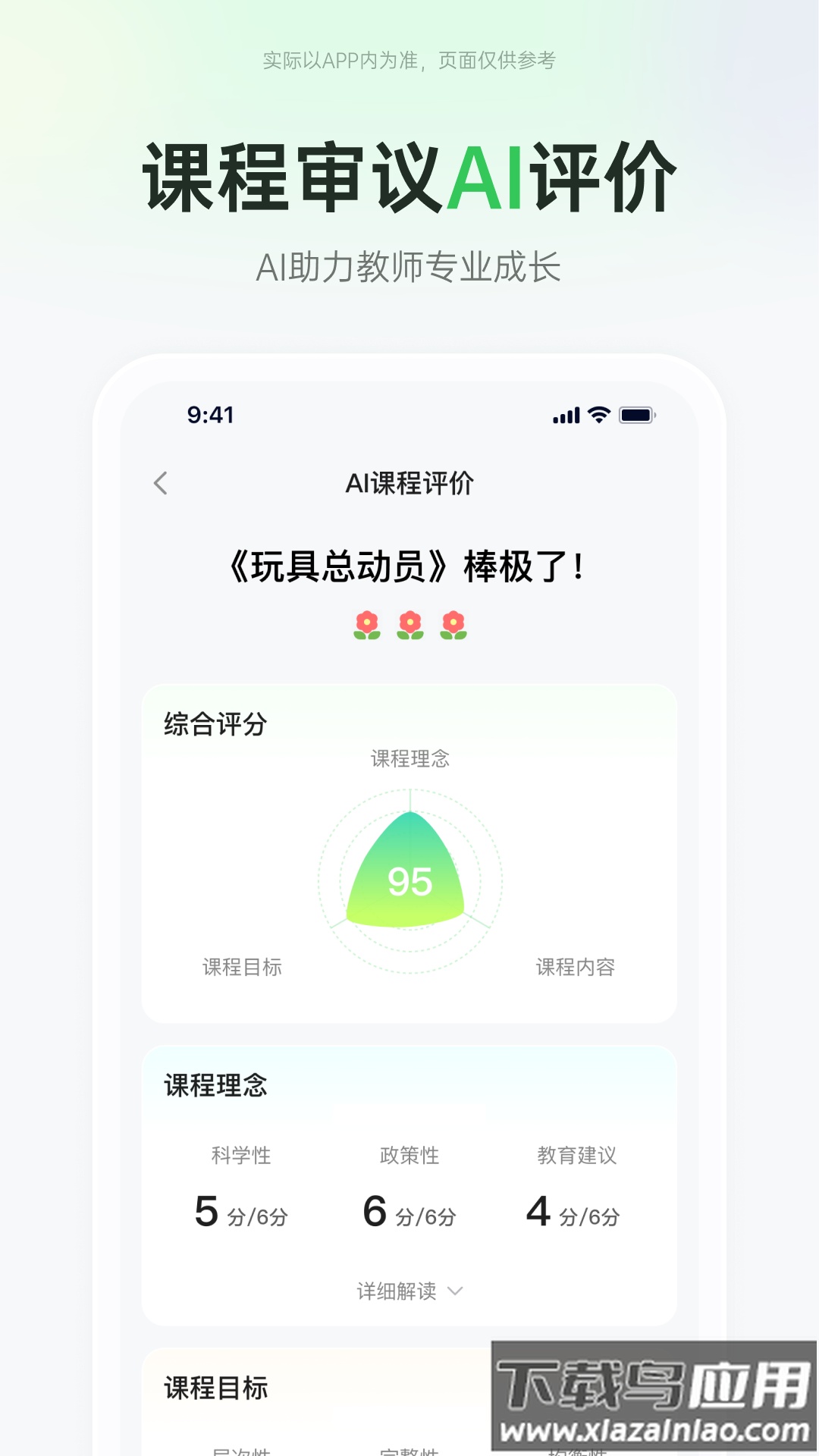Select the 课程内容 axis label

[578, 968]
